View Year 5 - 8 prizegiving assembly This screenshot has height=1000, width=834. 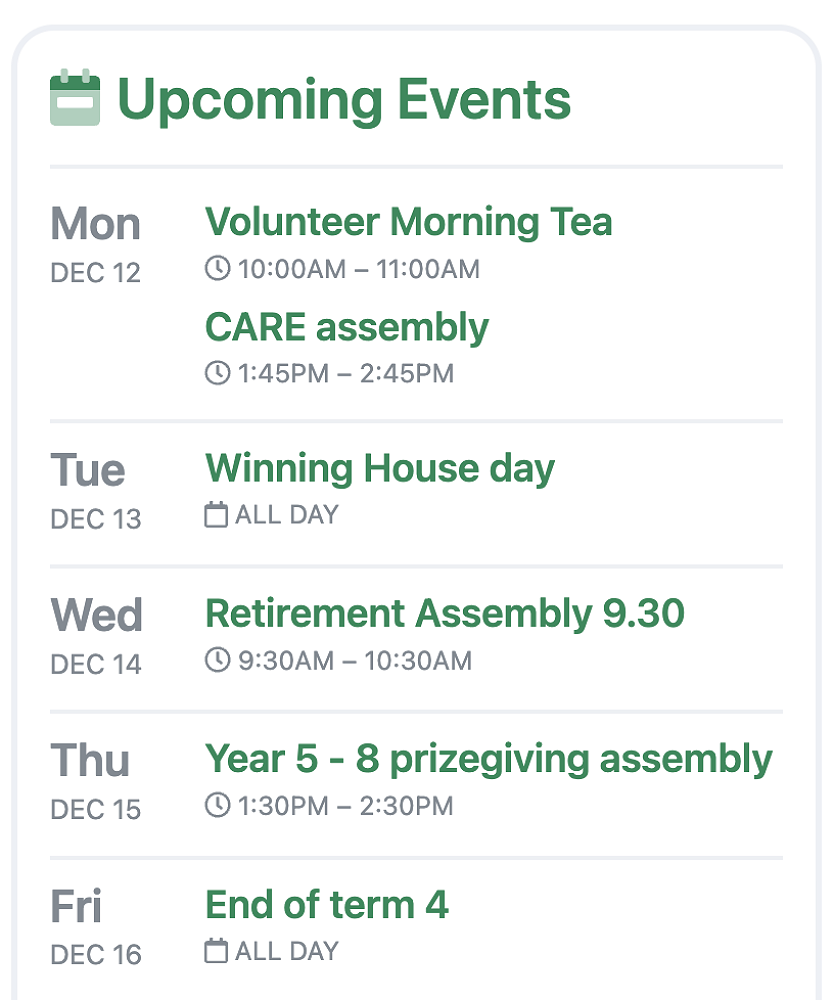pyautogui.click(x=488, y=759)
